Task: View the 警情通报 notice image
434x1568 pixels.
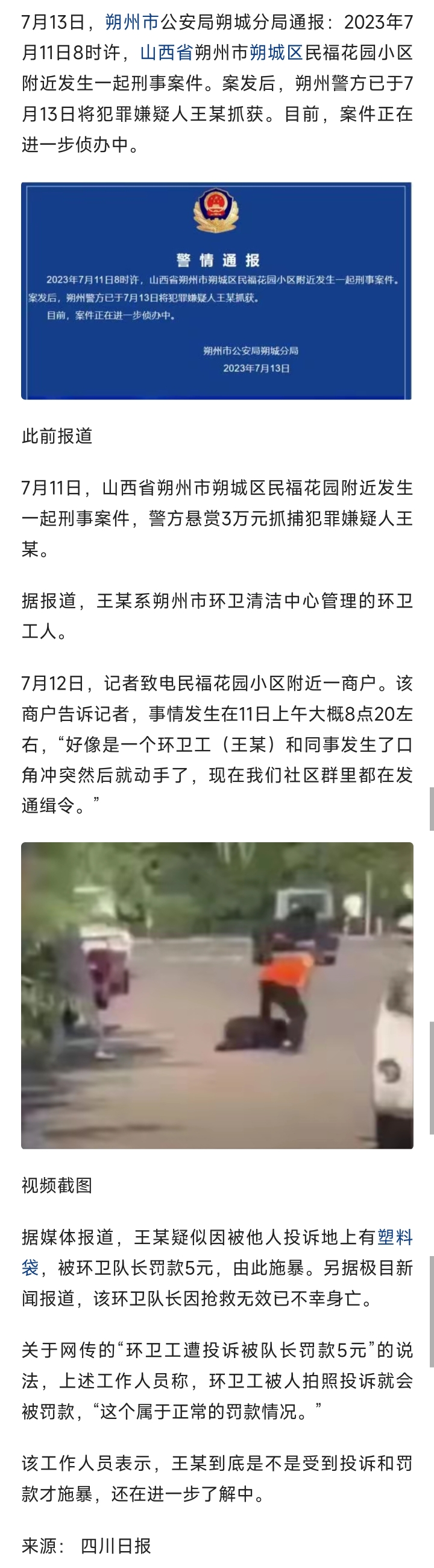Action: 216,290
